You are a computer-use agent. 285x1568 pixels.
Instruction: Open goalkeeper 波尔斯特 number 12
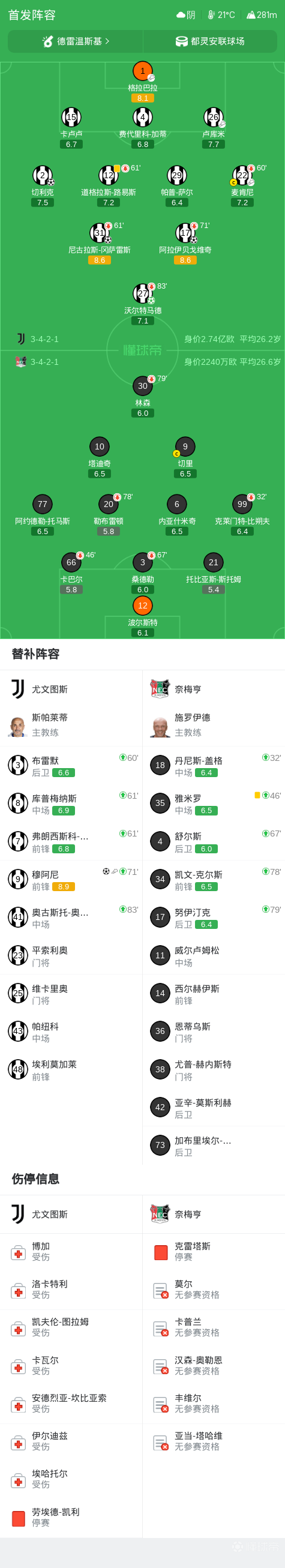143,616
